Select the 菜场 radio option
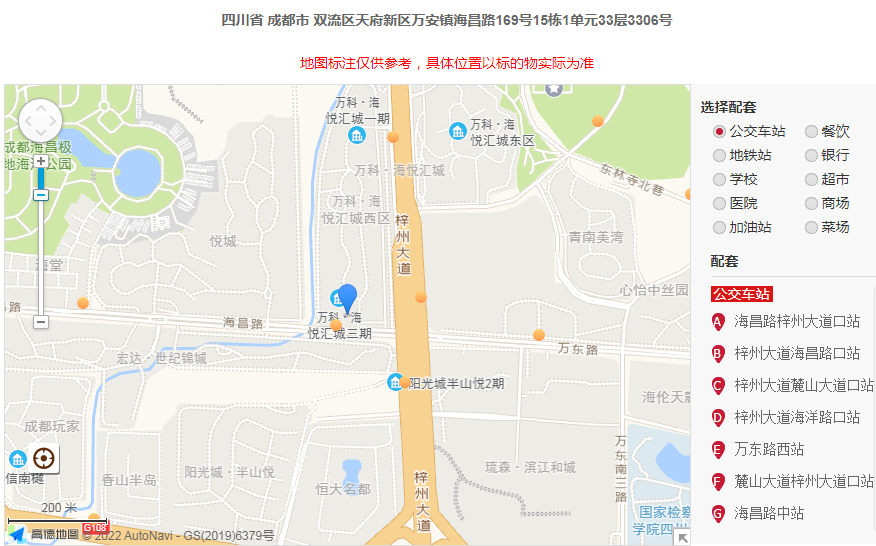 click(811, 227)
